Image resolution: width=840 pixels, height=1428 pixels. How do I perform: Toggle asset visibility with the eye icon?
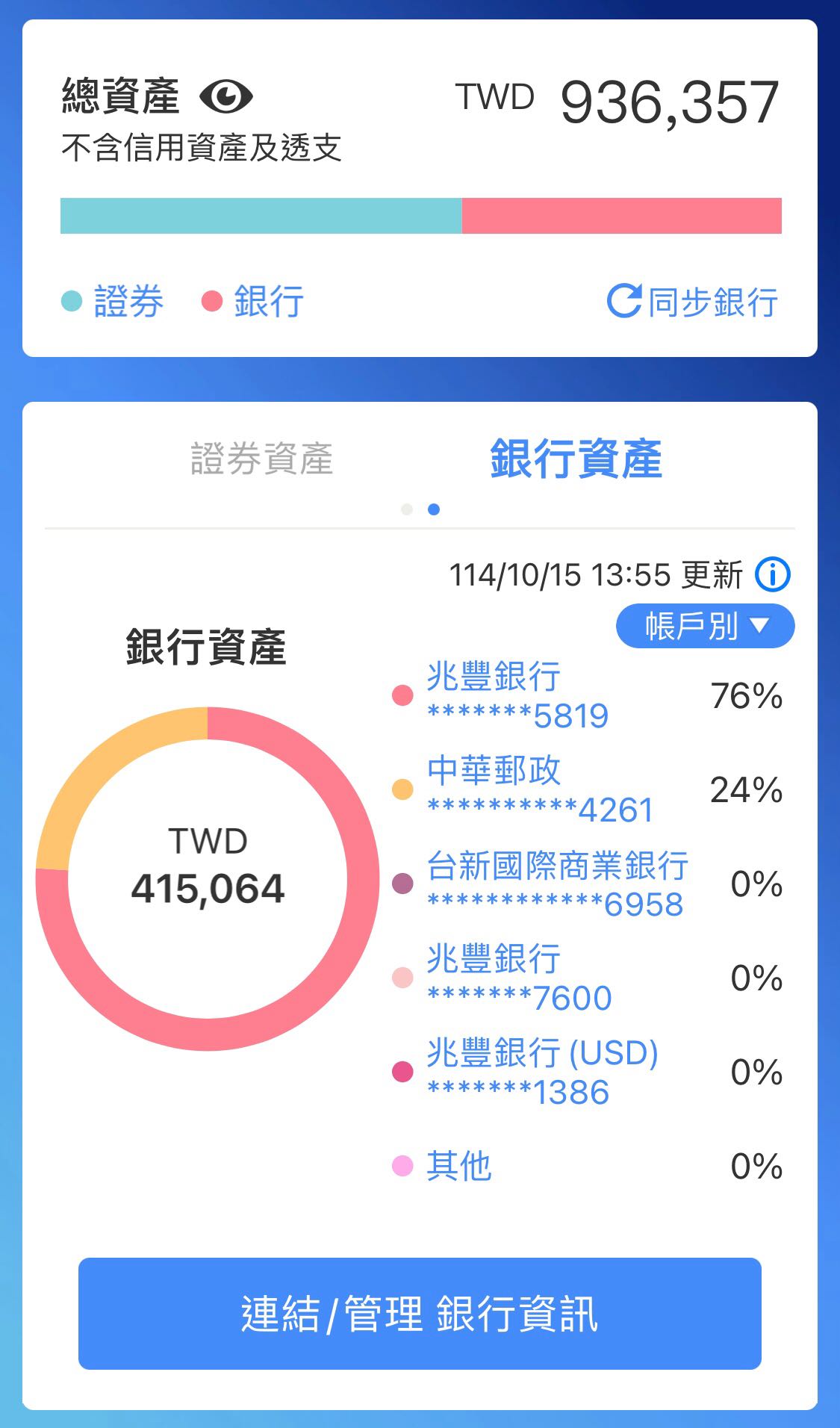[x=228, y=96]
